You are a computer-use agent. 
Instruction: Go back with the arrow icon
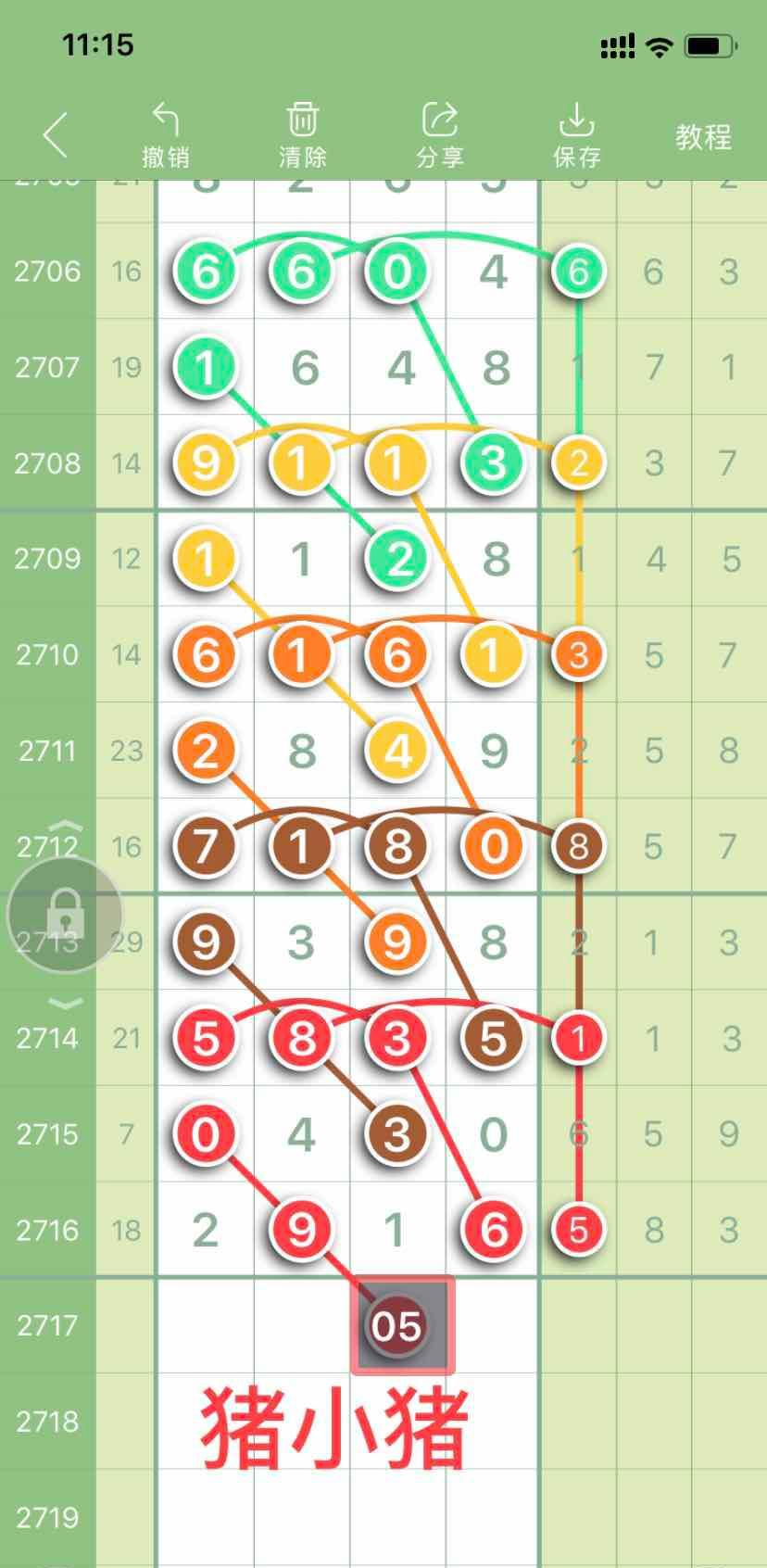pyautogui.click(x=56, y=135)
